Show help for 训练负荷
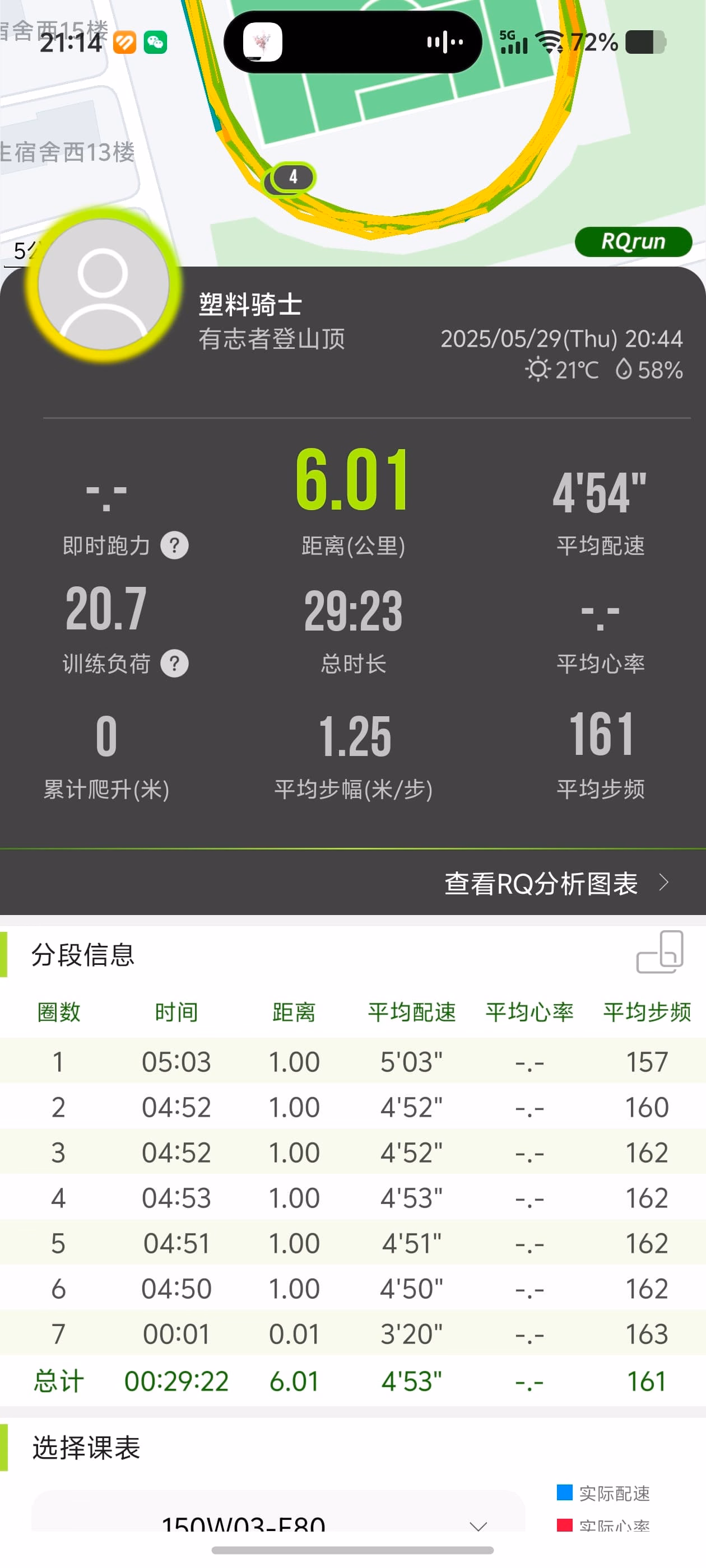706x1568 pixels. tap(174, 664)
